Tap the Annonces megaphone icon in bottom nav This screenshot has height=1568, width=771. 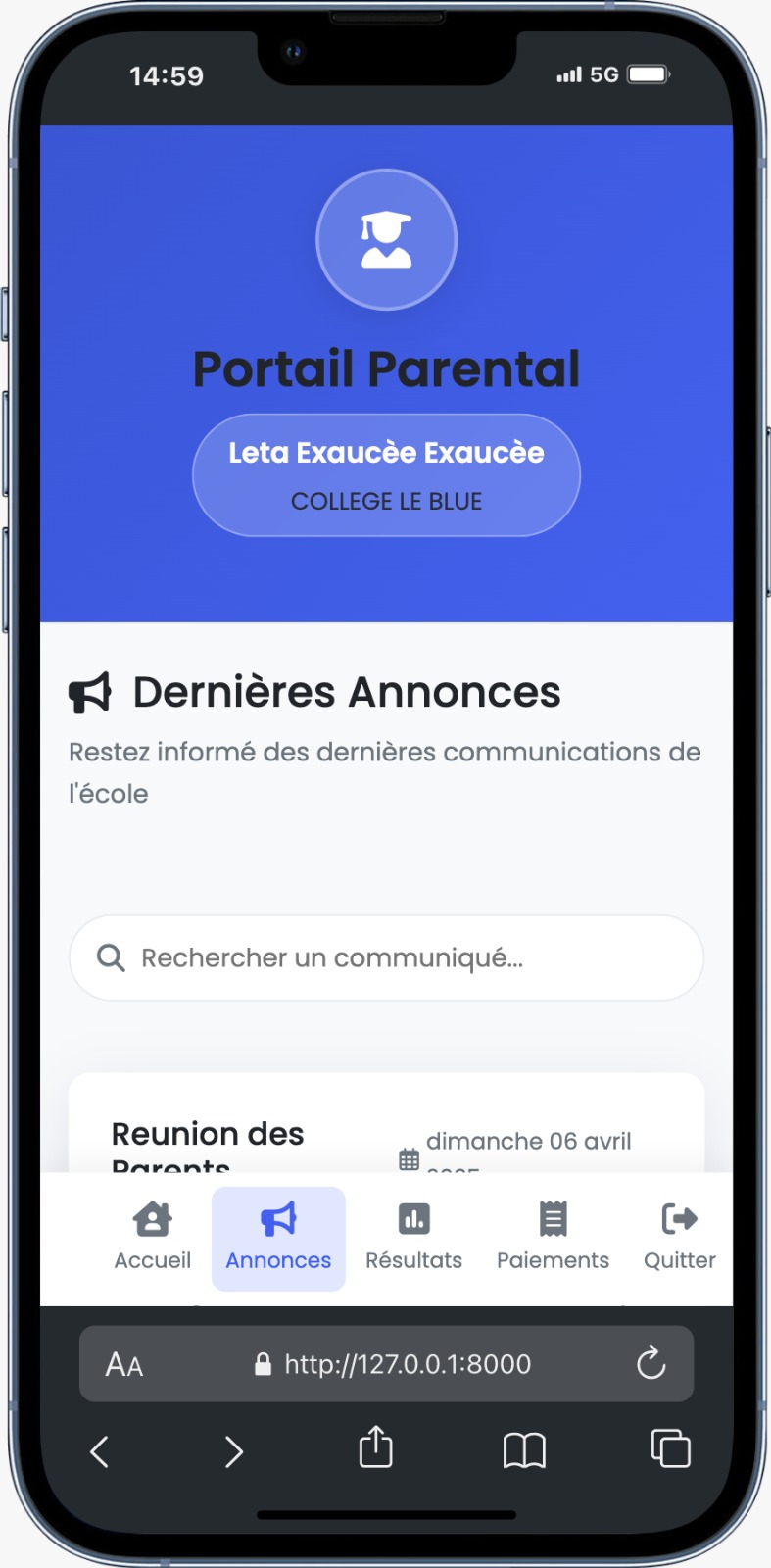[x=277, y=1218]
